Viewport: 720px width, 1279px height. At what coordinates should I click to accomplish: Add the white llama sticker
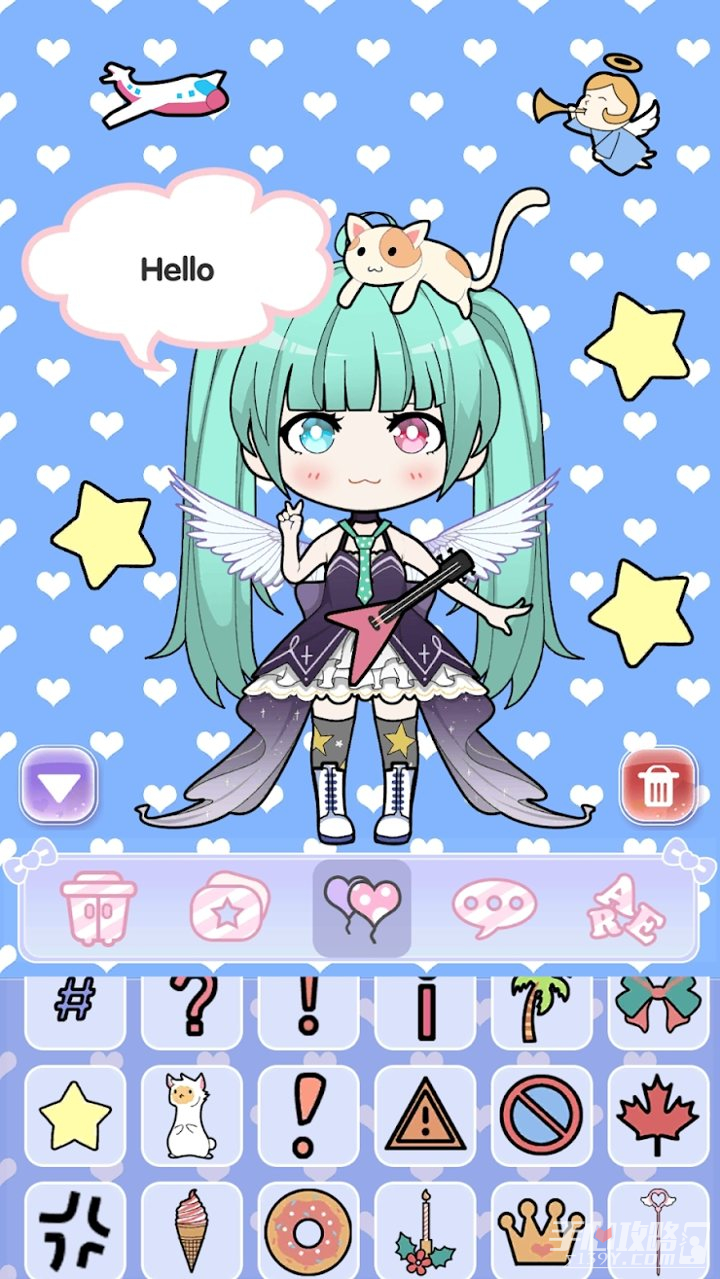(192, 1115)
